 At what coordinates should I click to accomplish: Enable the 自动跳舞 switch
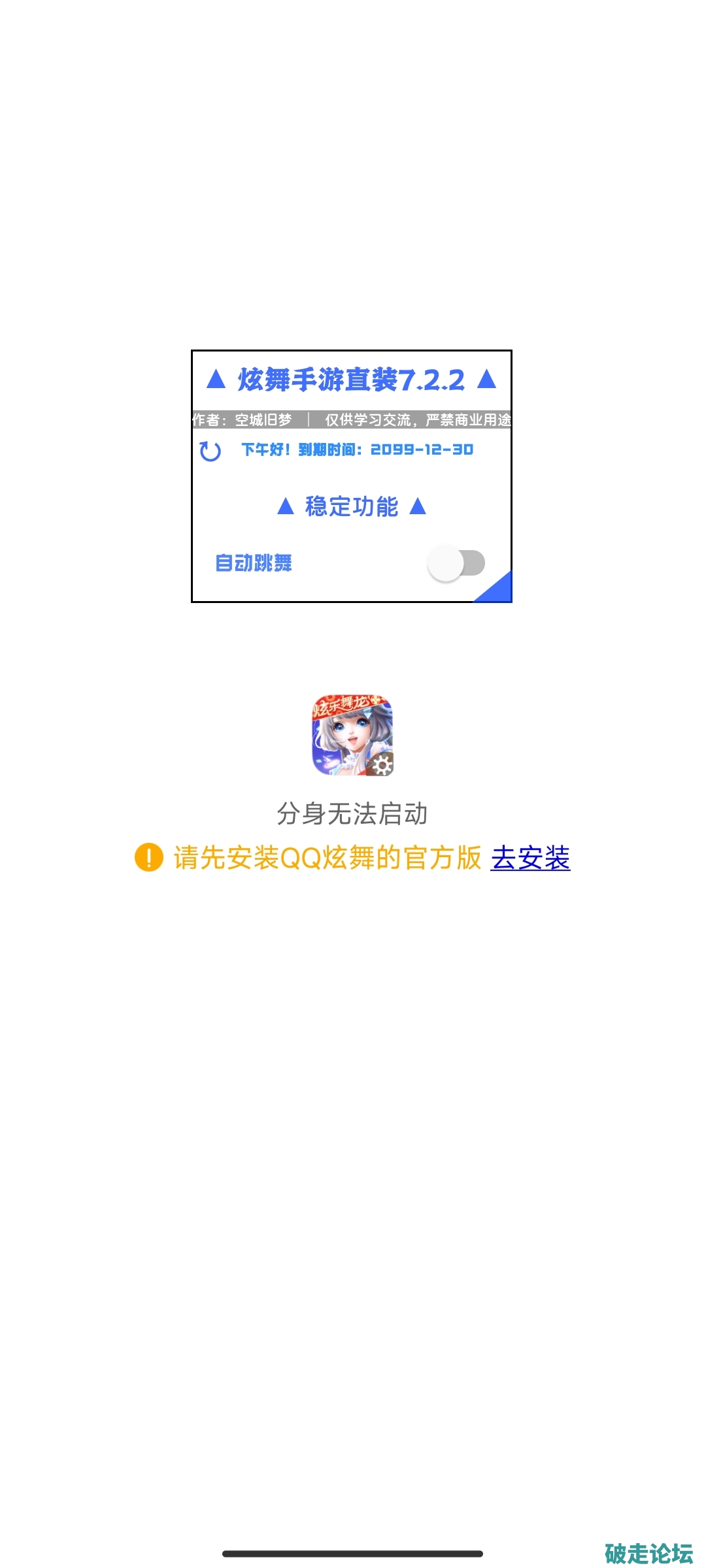point(456,563)
